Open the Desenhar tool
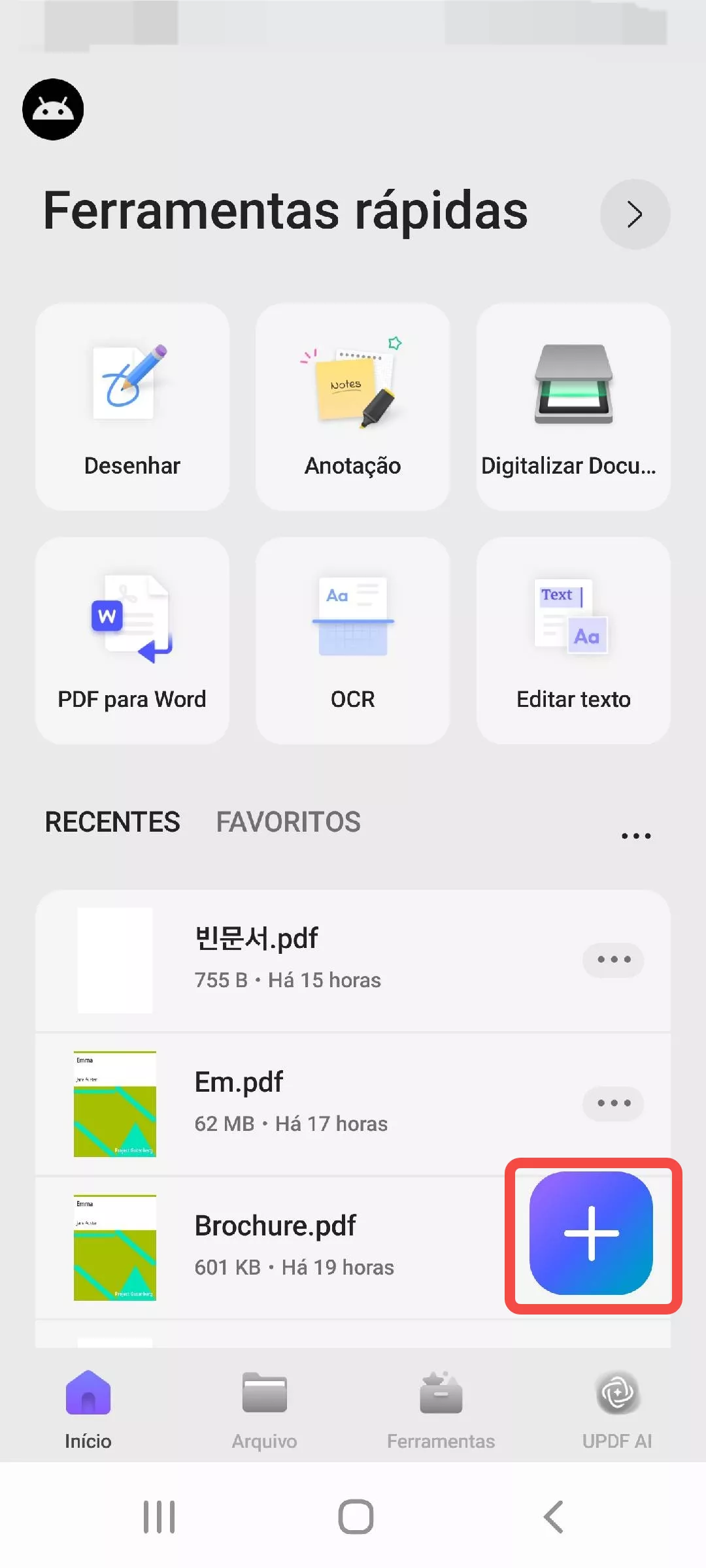Screen dimensions: 706x1568 click(x=132, y=406)
